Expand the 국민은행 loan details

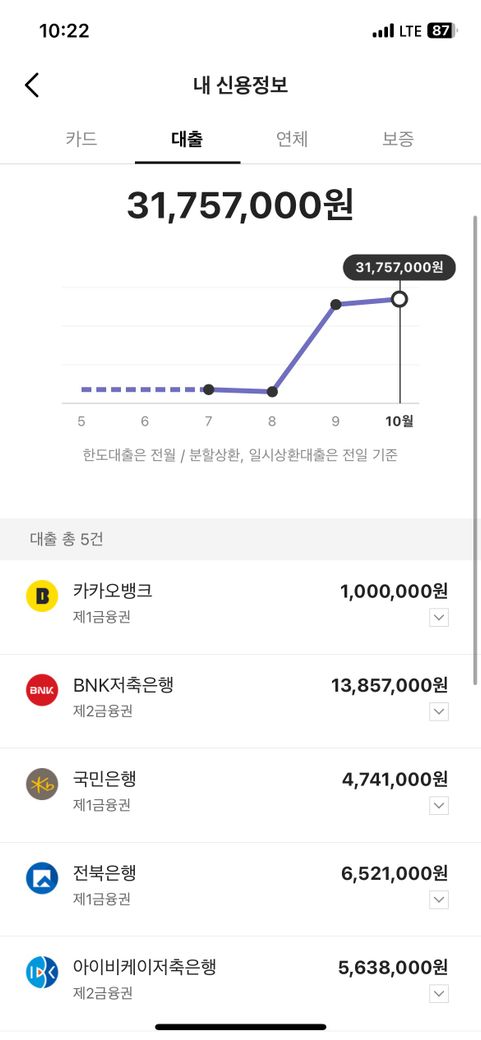(x=439, y=806)
